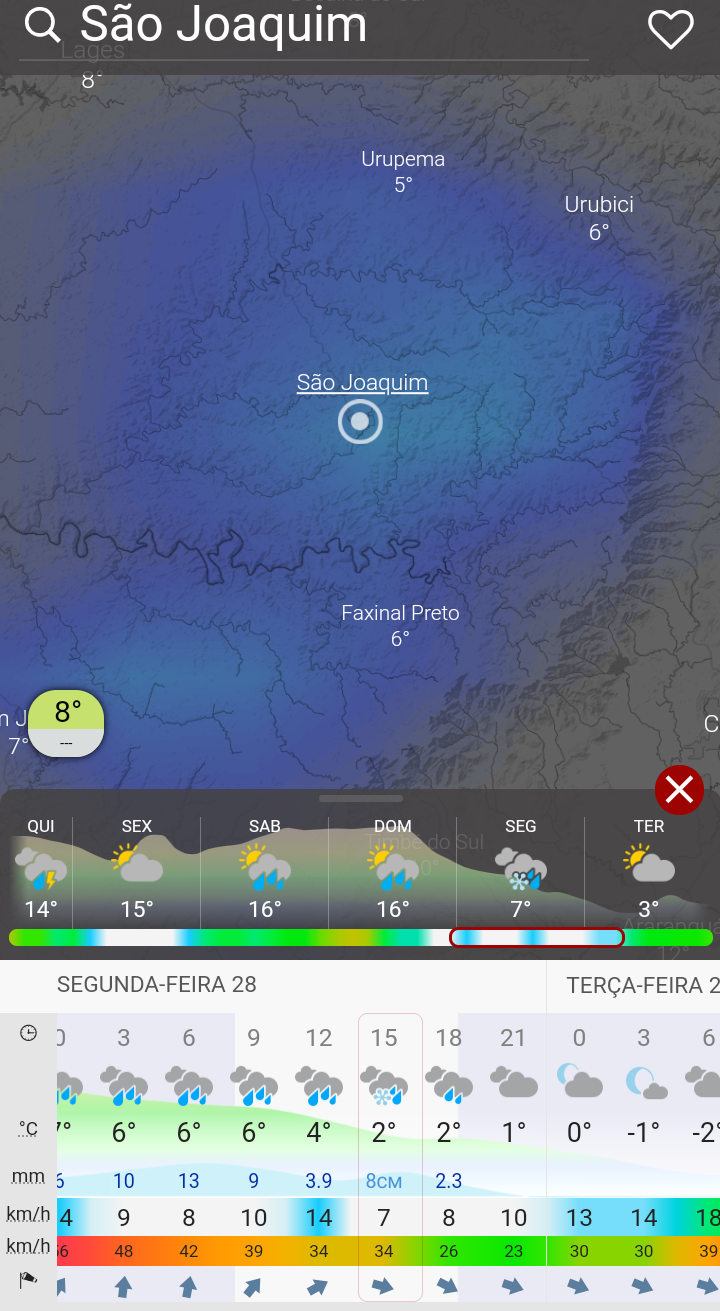Tap Urubici on the map

[x=599, y=204]
